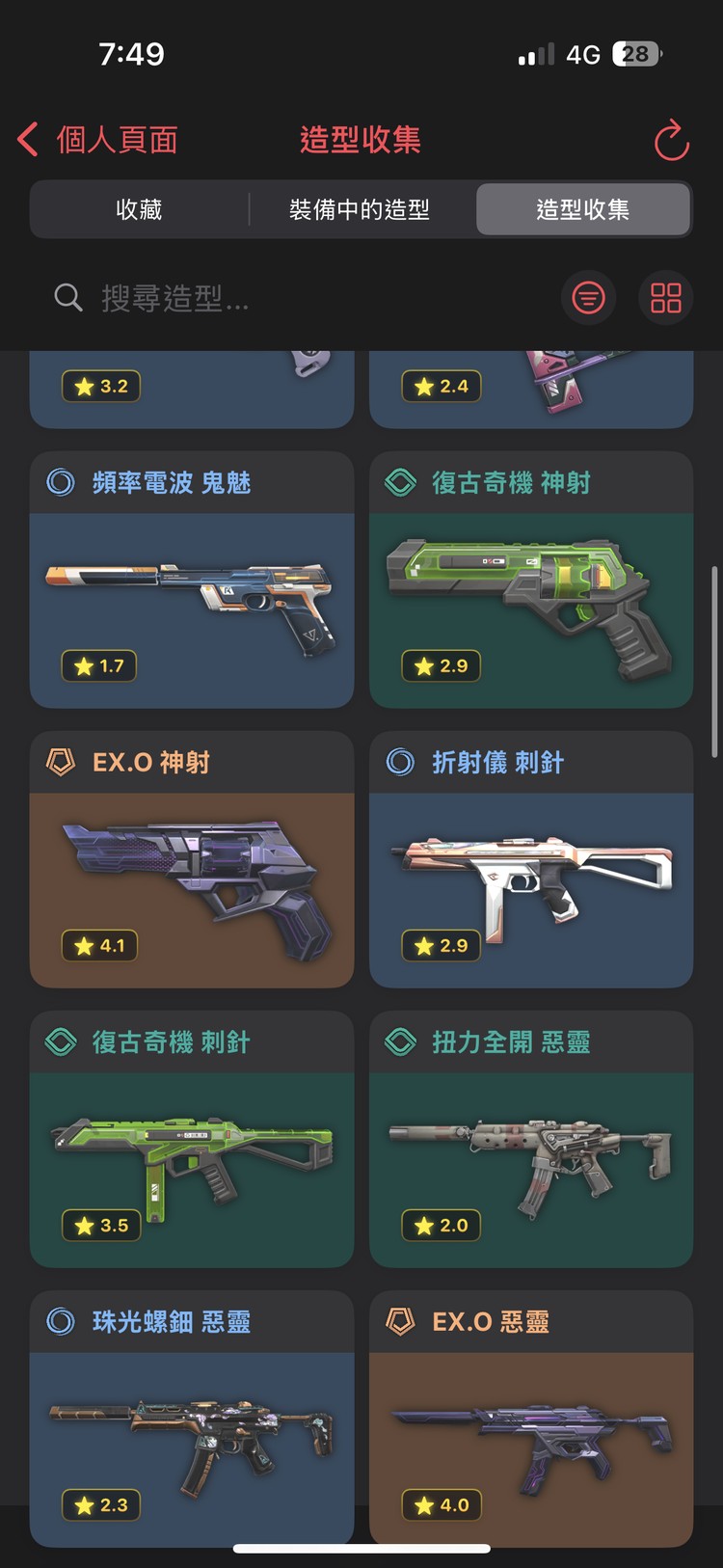Tap the magnifier search icon

tap(67, 297)
